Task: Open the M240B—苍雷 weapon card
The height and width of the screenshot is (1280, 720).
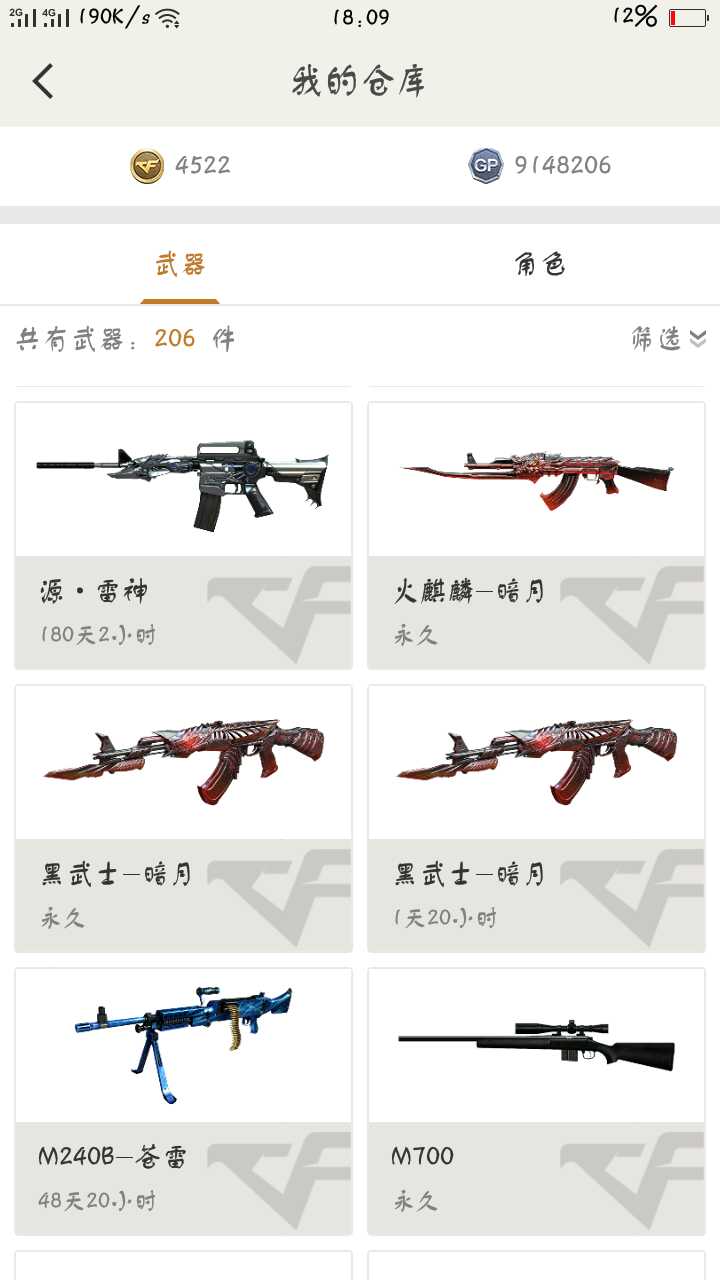Action: tap(183, 1102)
